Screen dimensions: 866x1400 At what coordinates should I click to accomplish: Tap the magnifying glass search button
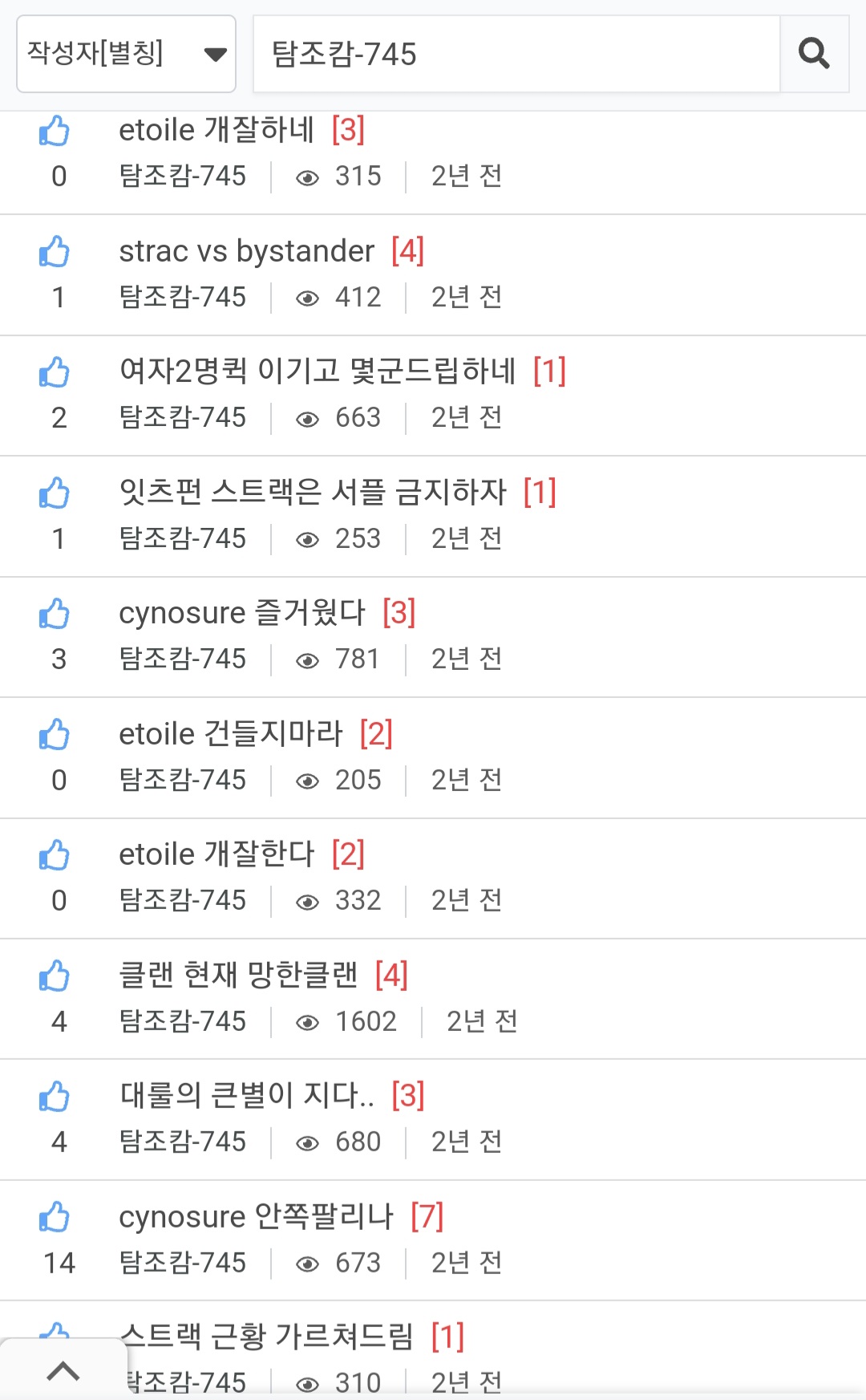coord(814,54)
